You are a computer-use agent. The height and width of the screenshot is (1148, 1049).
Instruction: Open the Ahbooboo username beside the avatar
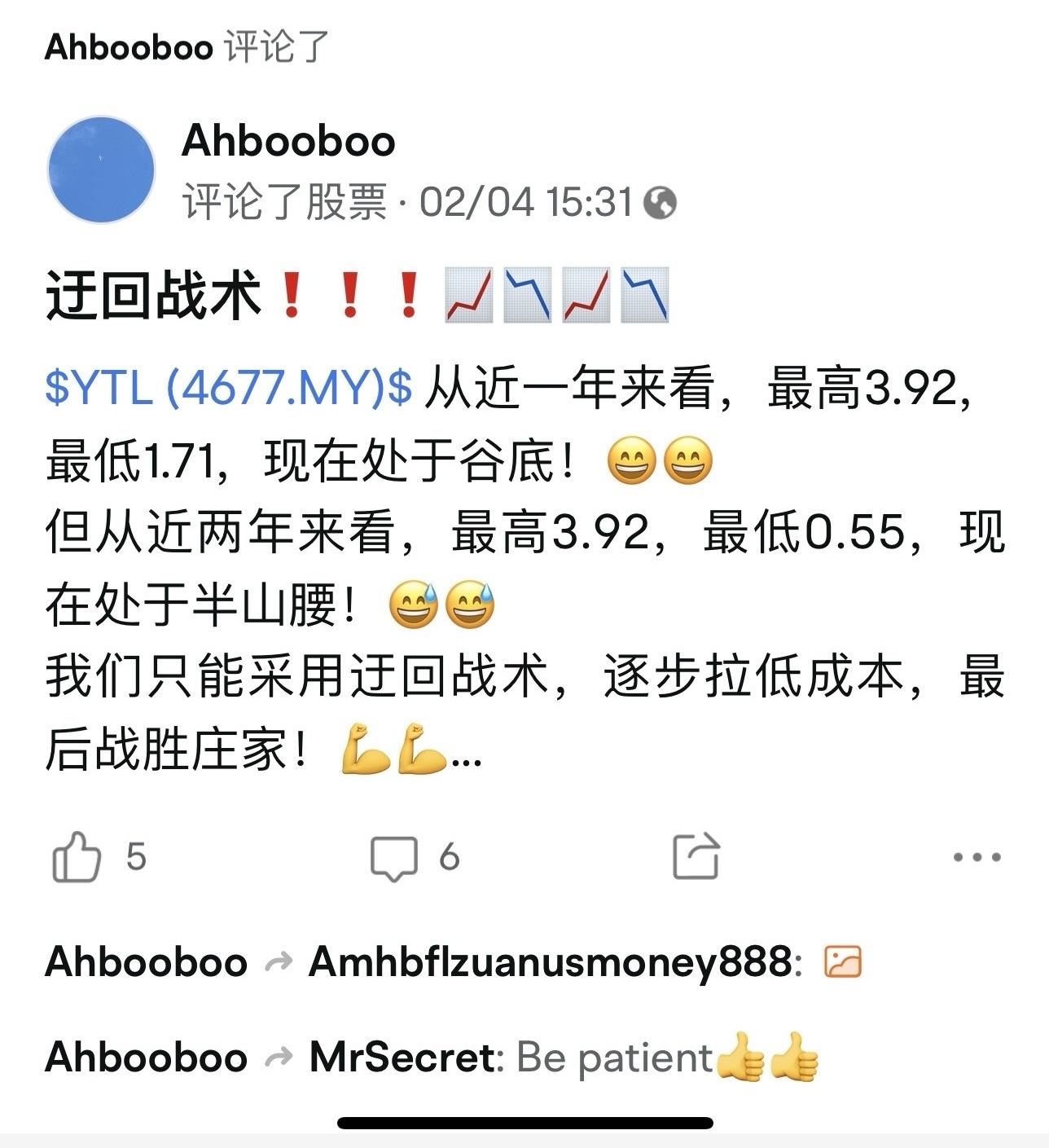[x=288, y=141]
